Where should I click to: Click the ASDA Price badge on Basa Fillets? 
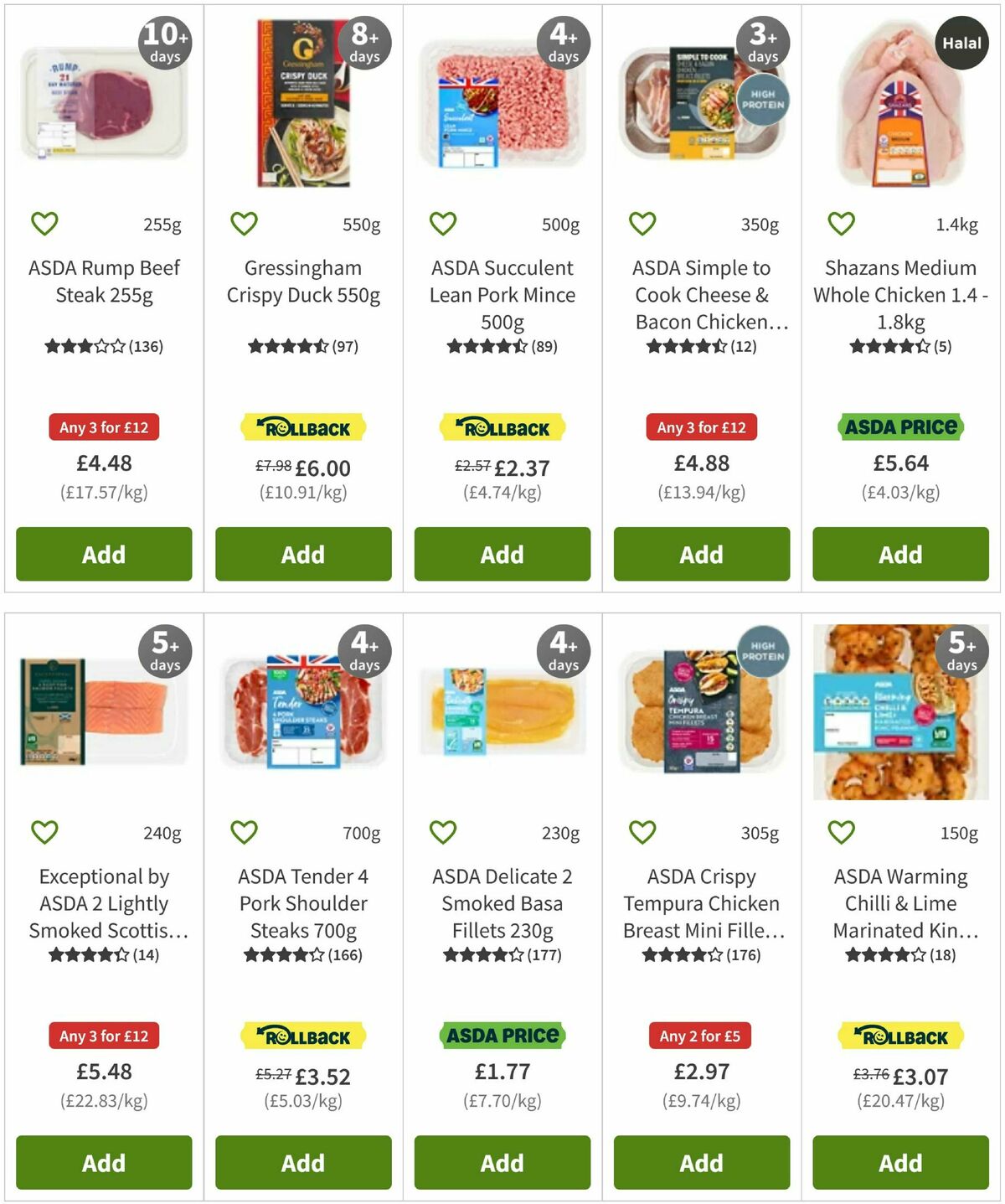[501, 1036]
